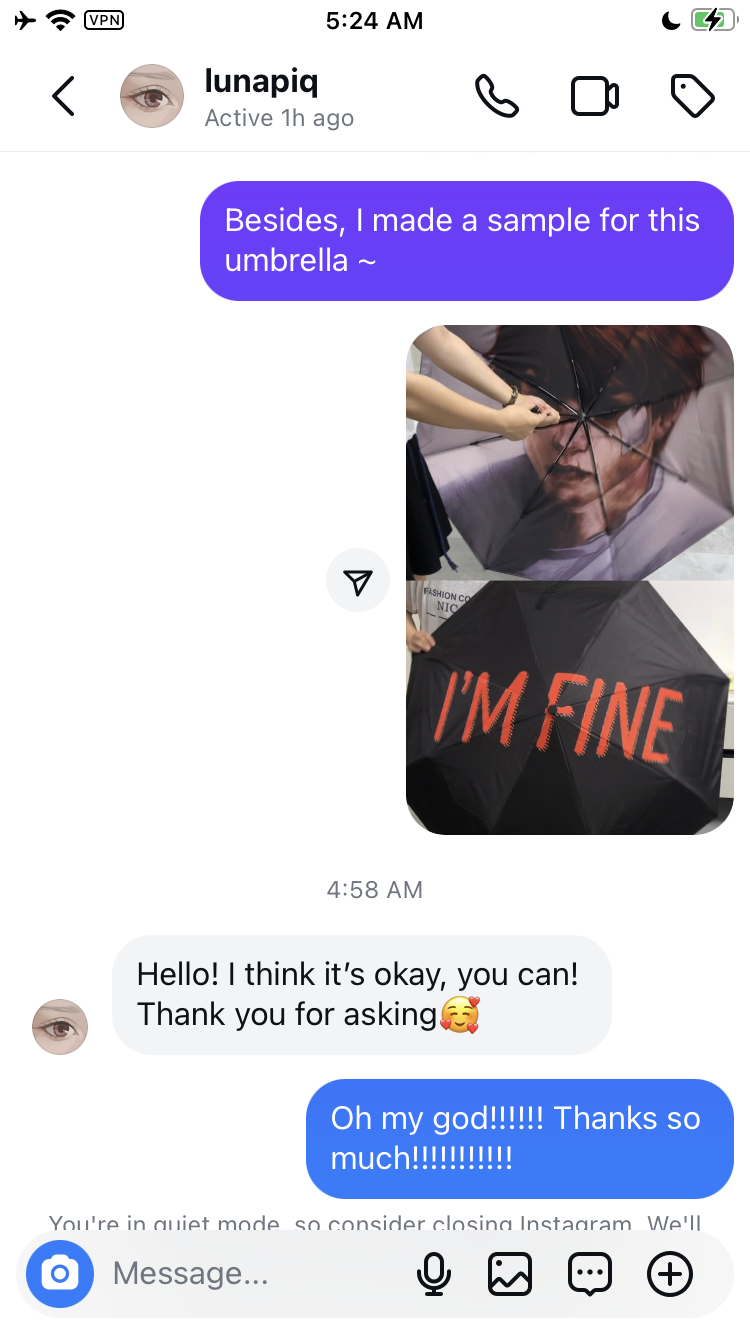This screenshot has width=750, height=1334.
Task: Start a voice call with lunapiq
Action: click(498, 96)
